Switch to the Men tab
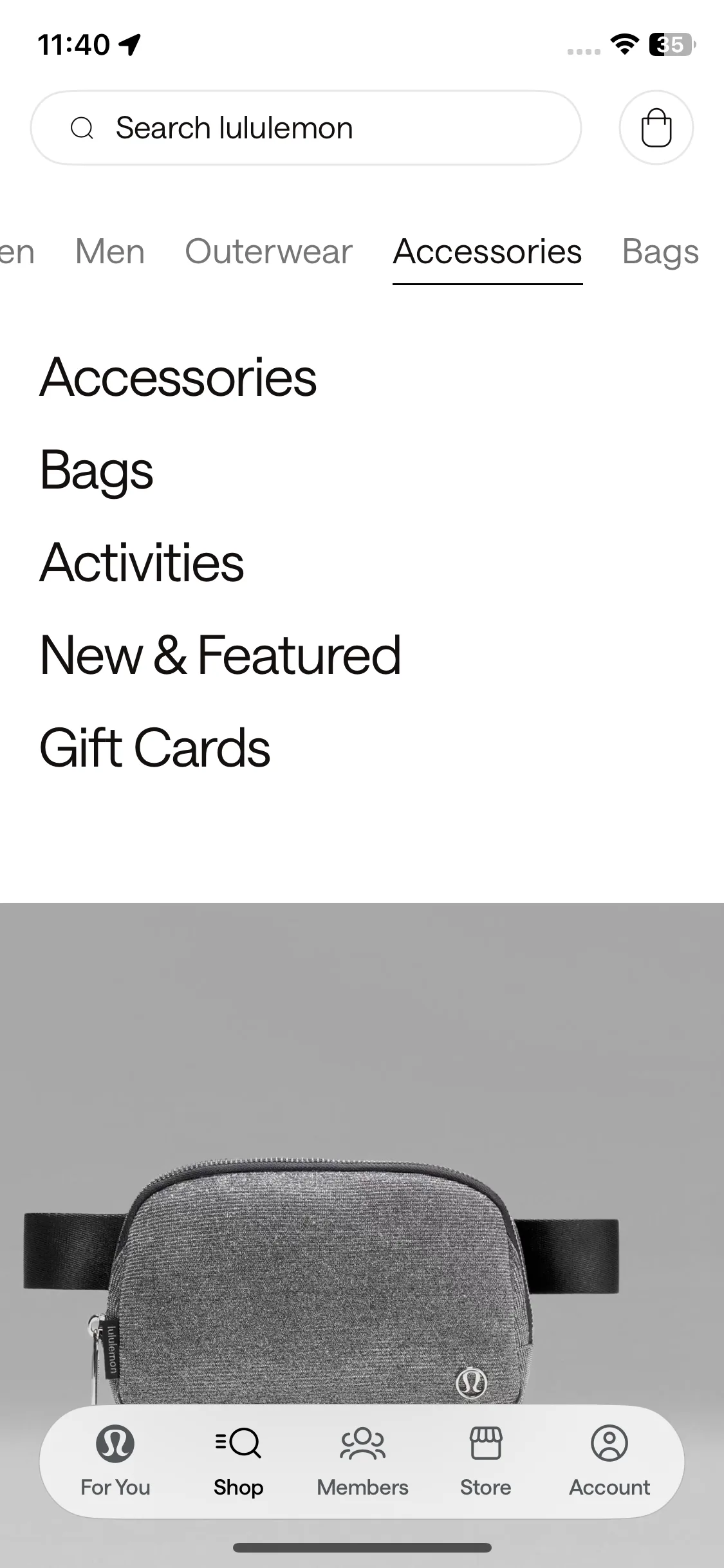This screenshot has height=1568, width=724. coord(110,252)
